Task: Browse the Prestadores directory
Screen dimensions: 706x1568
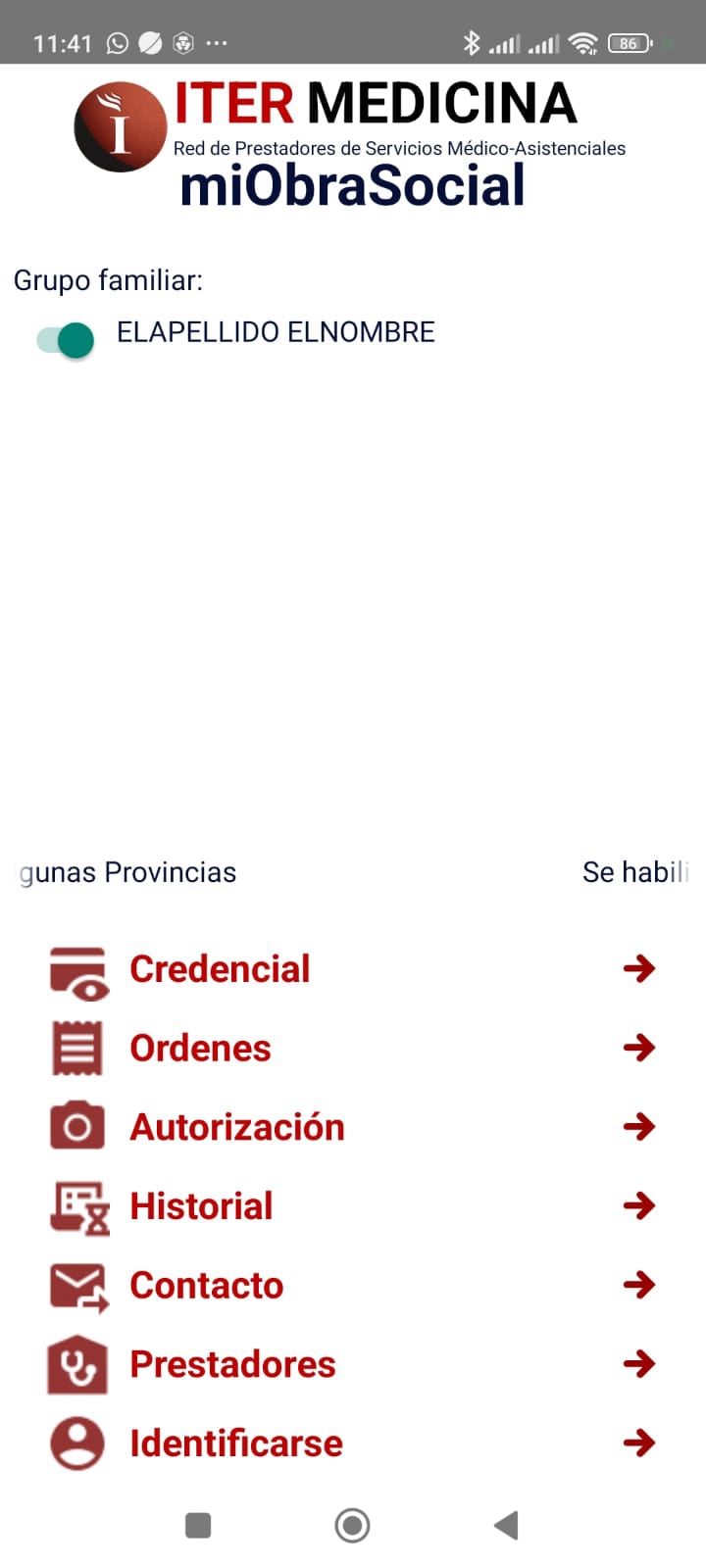Action: pos(232,1364)
